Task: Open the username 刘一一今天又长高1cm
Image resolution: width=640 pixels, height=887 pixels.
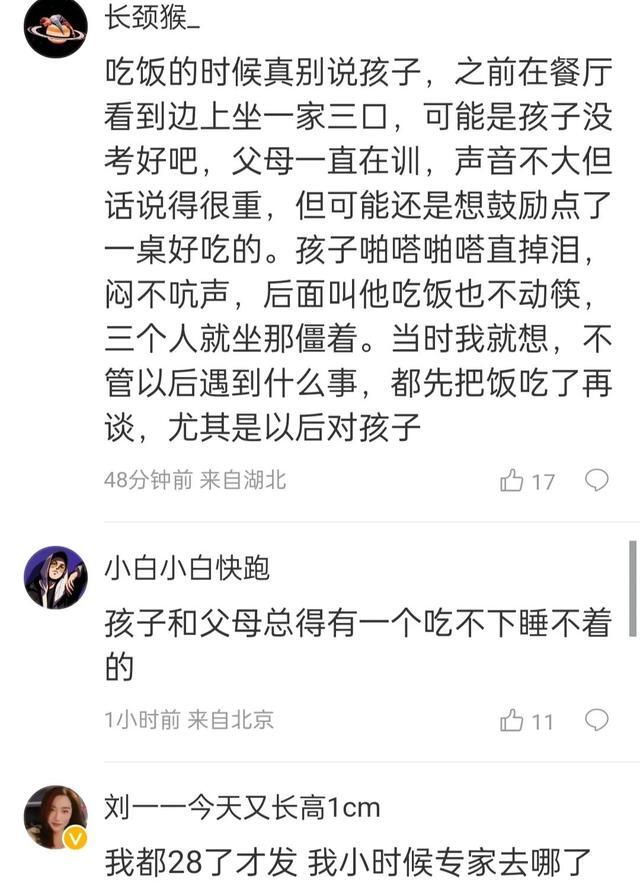Action: coord(243,807)
